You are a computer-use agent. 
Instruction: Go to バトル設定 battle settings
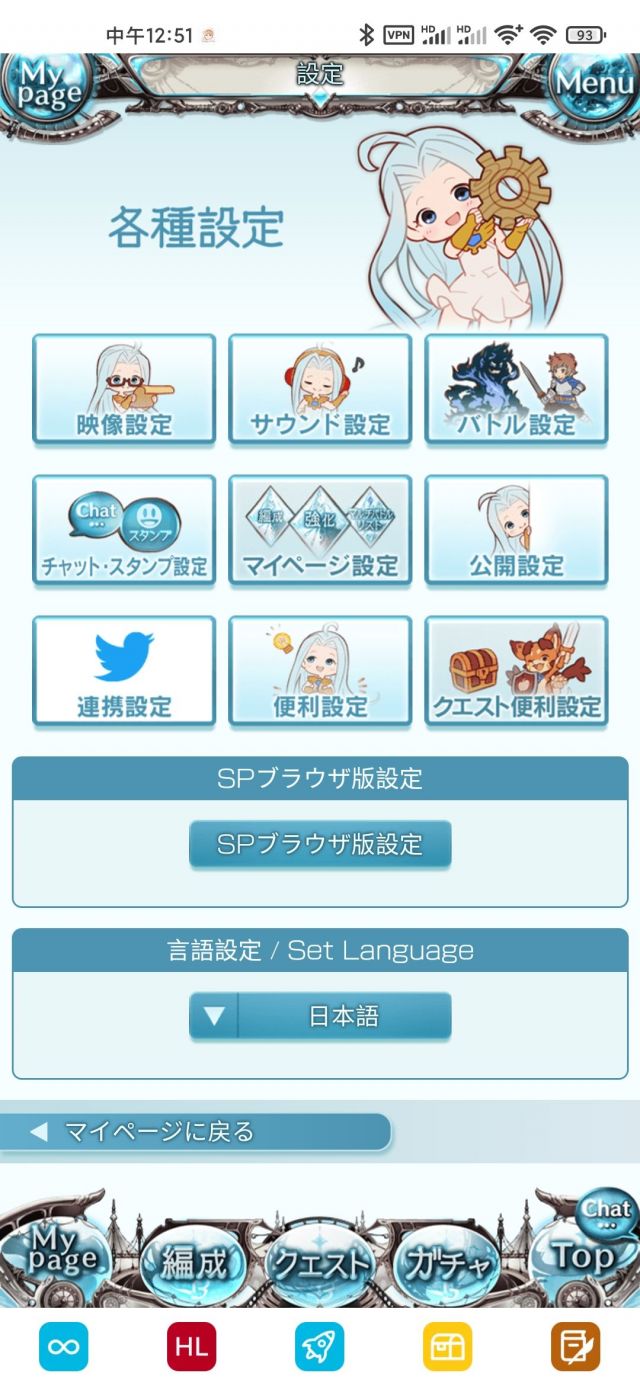[516, 388]
